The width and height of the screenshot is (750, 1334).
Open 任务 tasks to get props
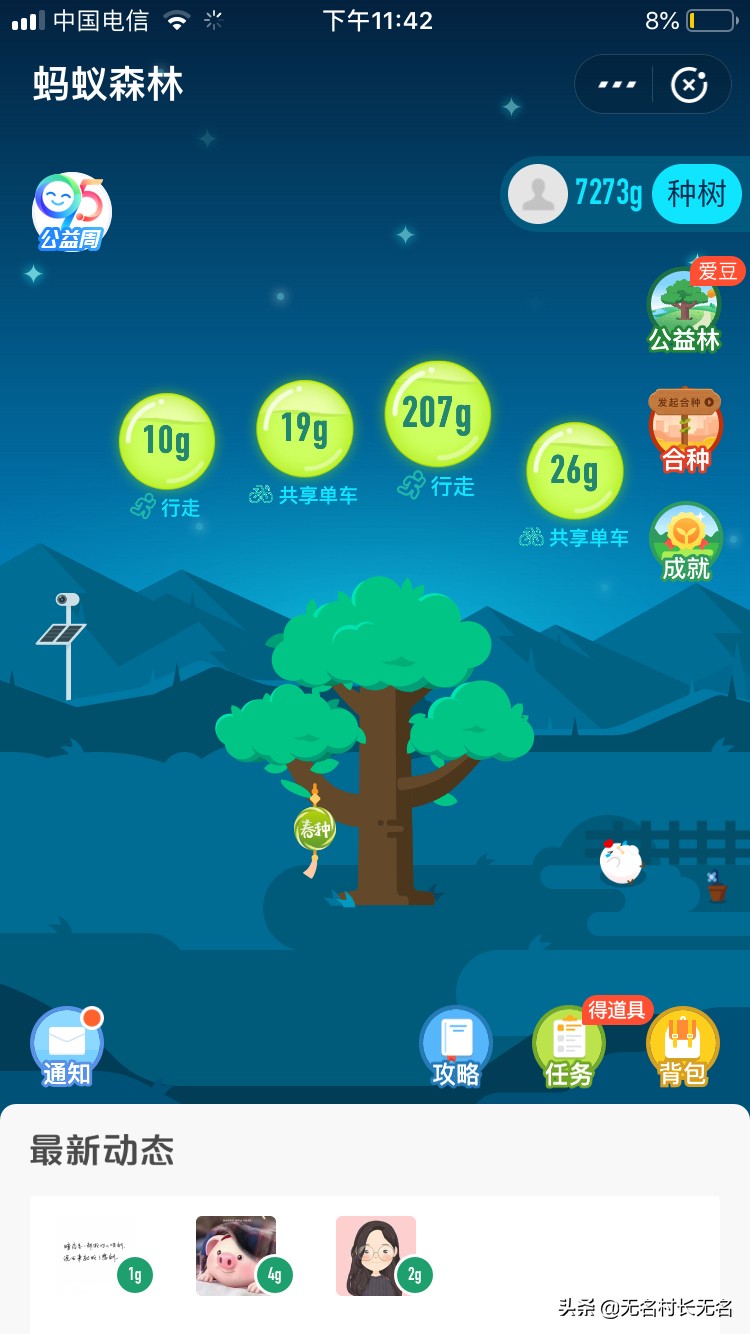pyautogui.click(x=569, y=1047)
